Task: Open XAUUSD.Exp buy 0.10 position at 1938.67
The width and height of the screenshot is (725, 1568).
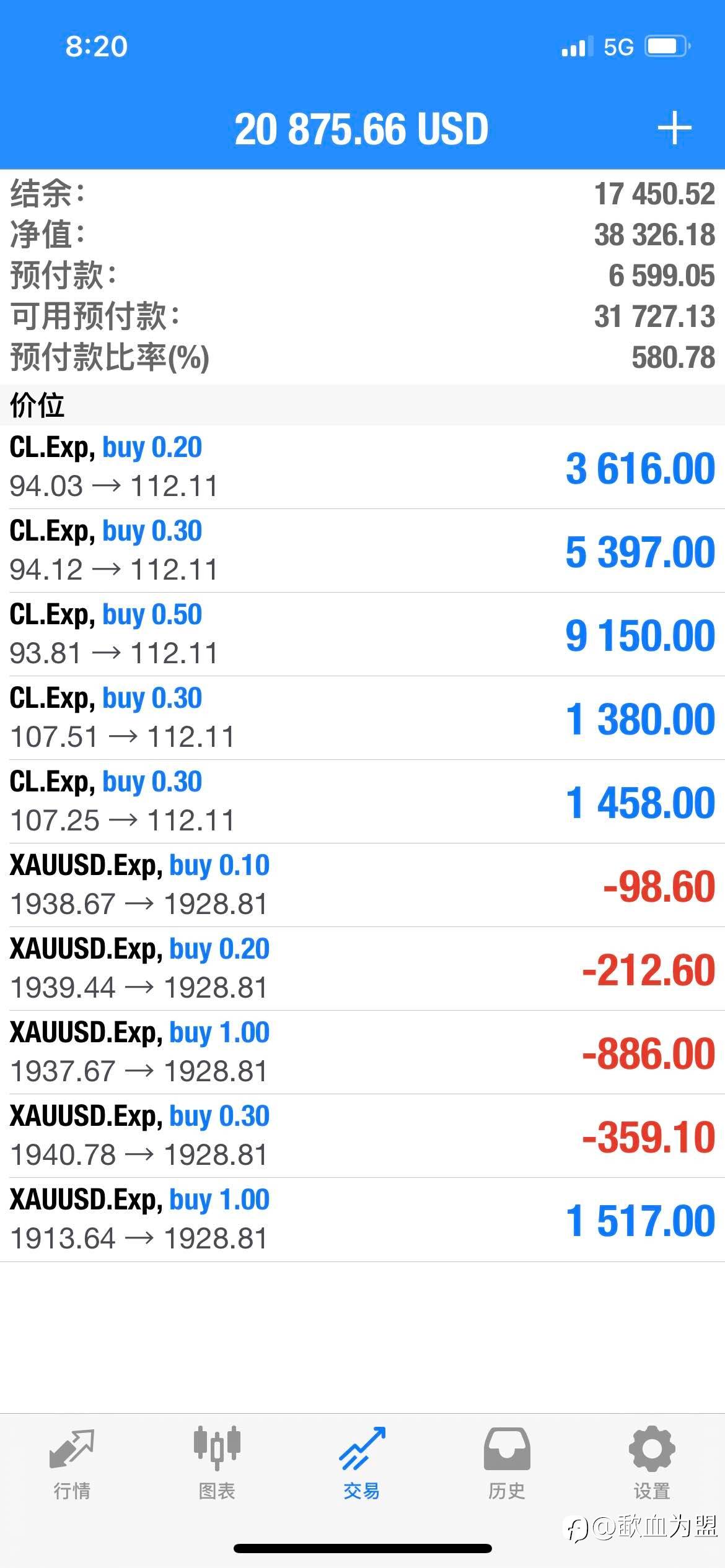Action: (x=362, y=885)
